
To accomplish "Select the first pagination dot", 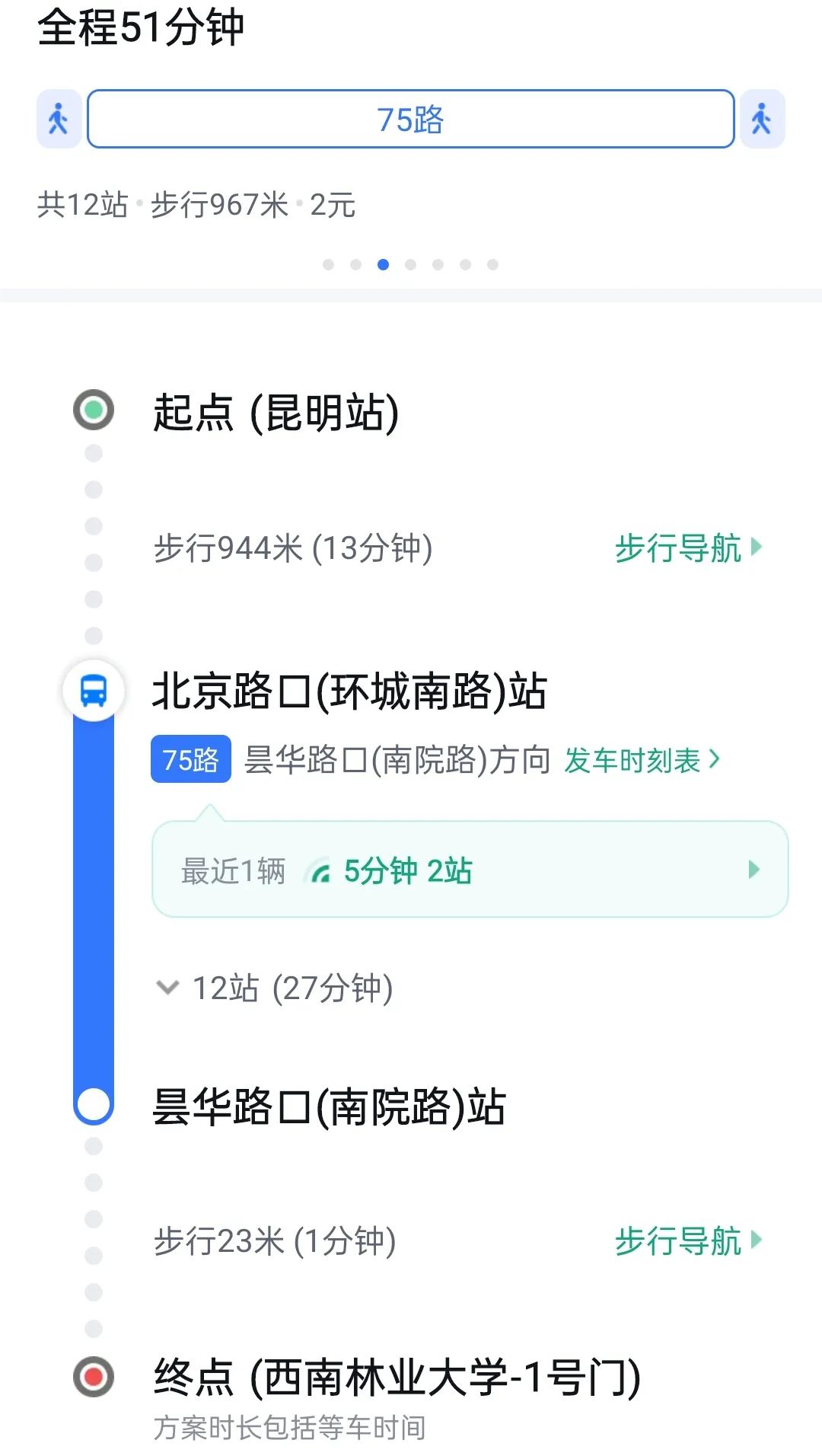I will click(x=328, y=264).
